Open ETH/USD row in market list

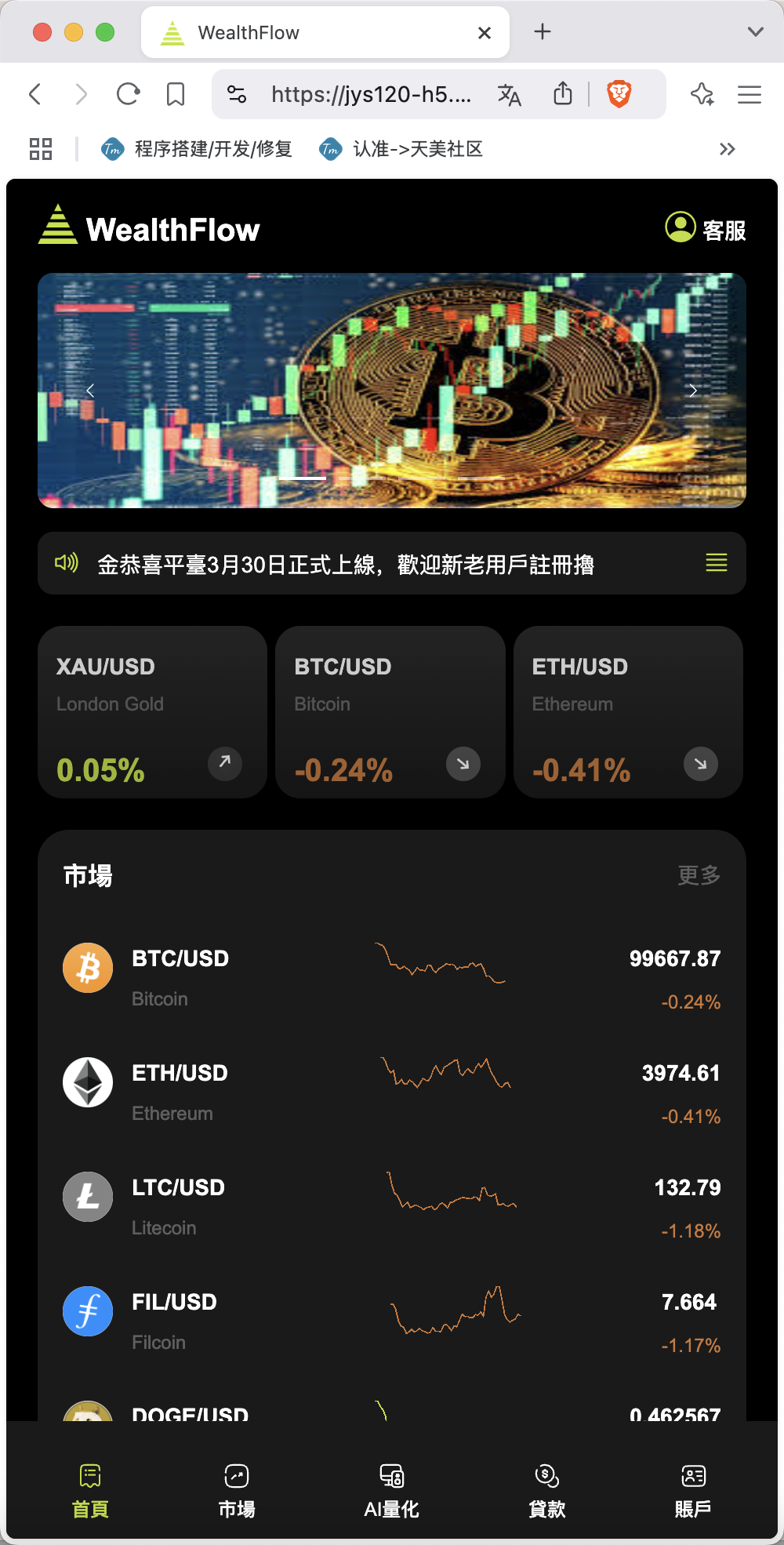(x=392, y=1092)
